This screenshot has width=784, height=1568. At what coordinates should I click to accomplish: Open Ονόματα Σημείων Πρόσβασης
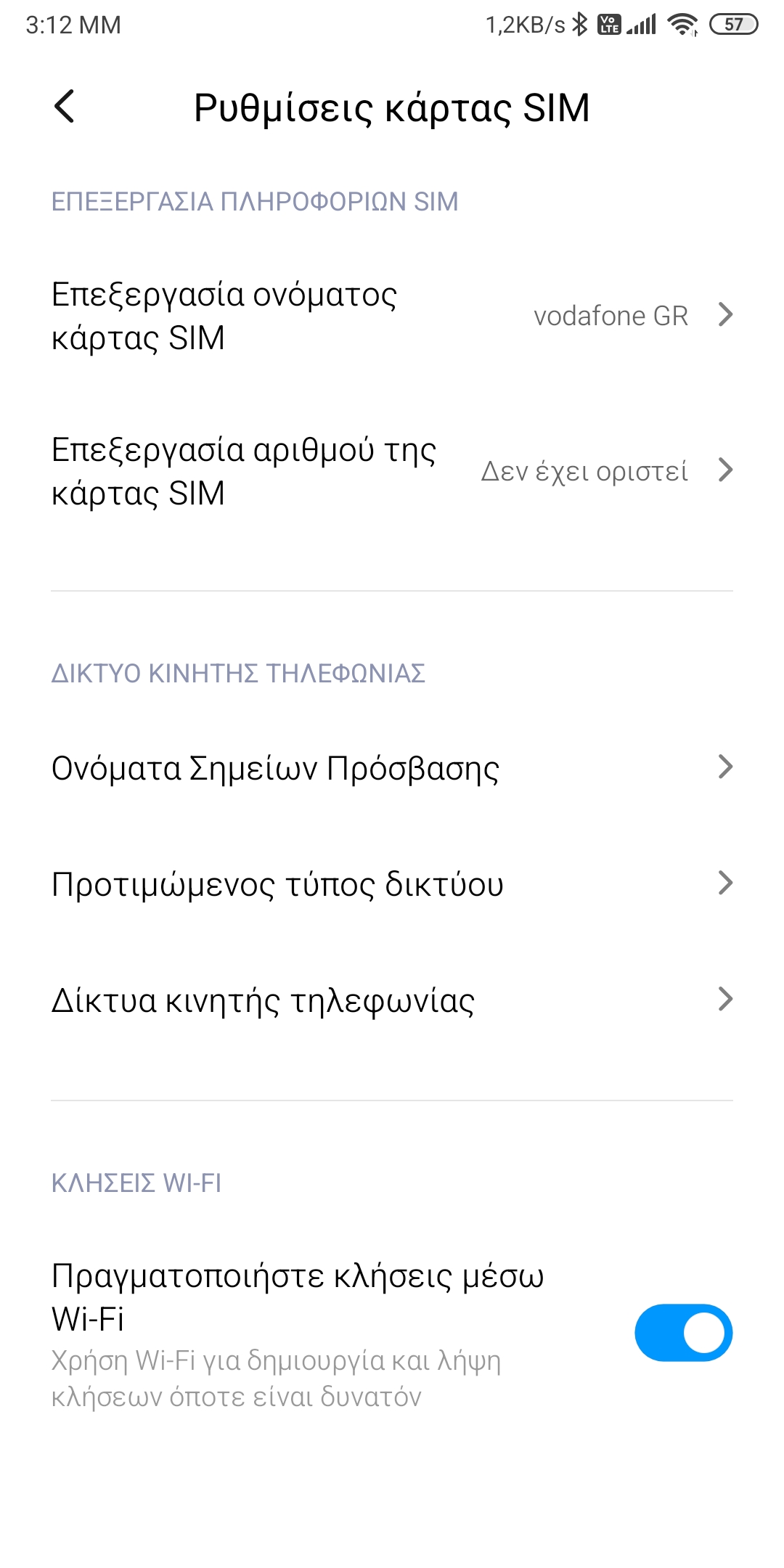coord(392,767)
